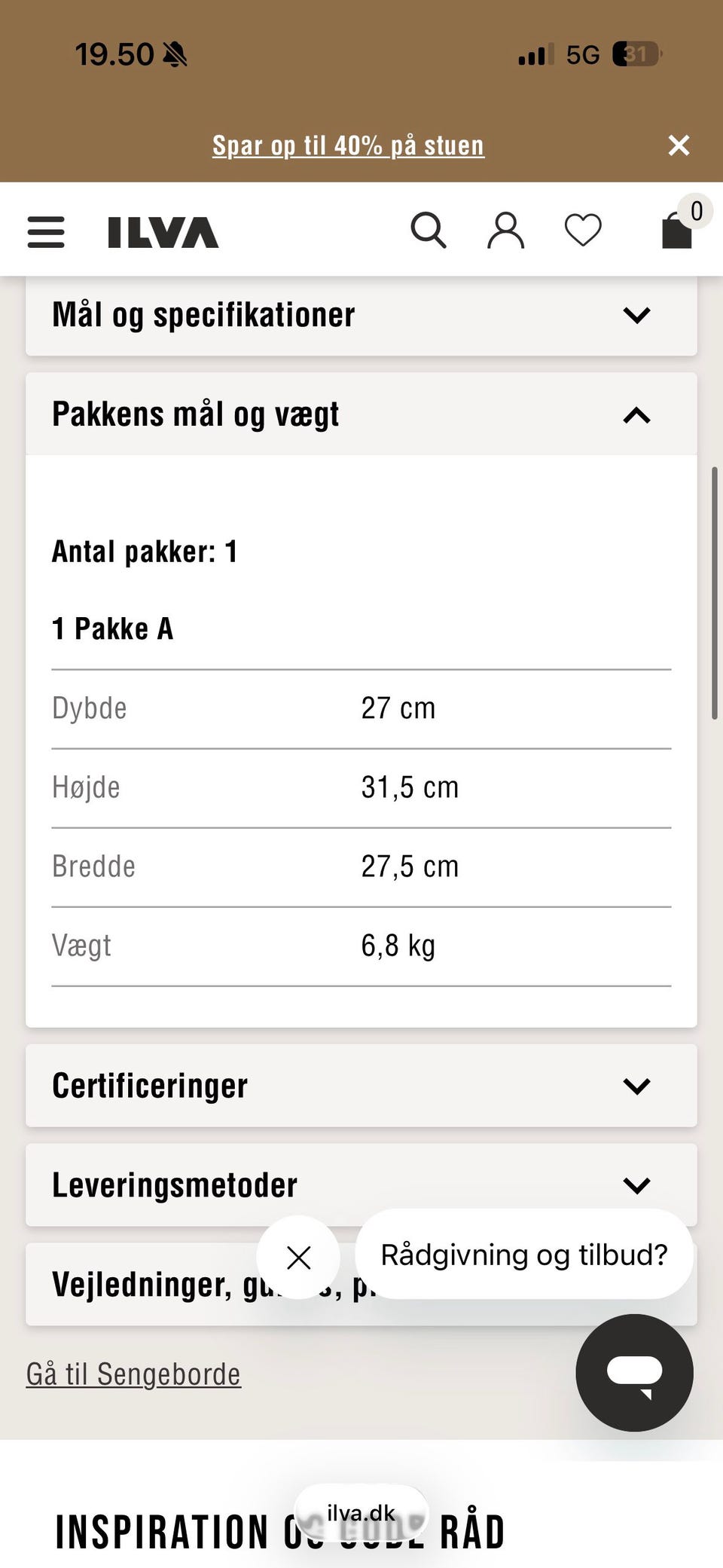Expand Mål og specifikationer

[361, 315]
